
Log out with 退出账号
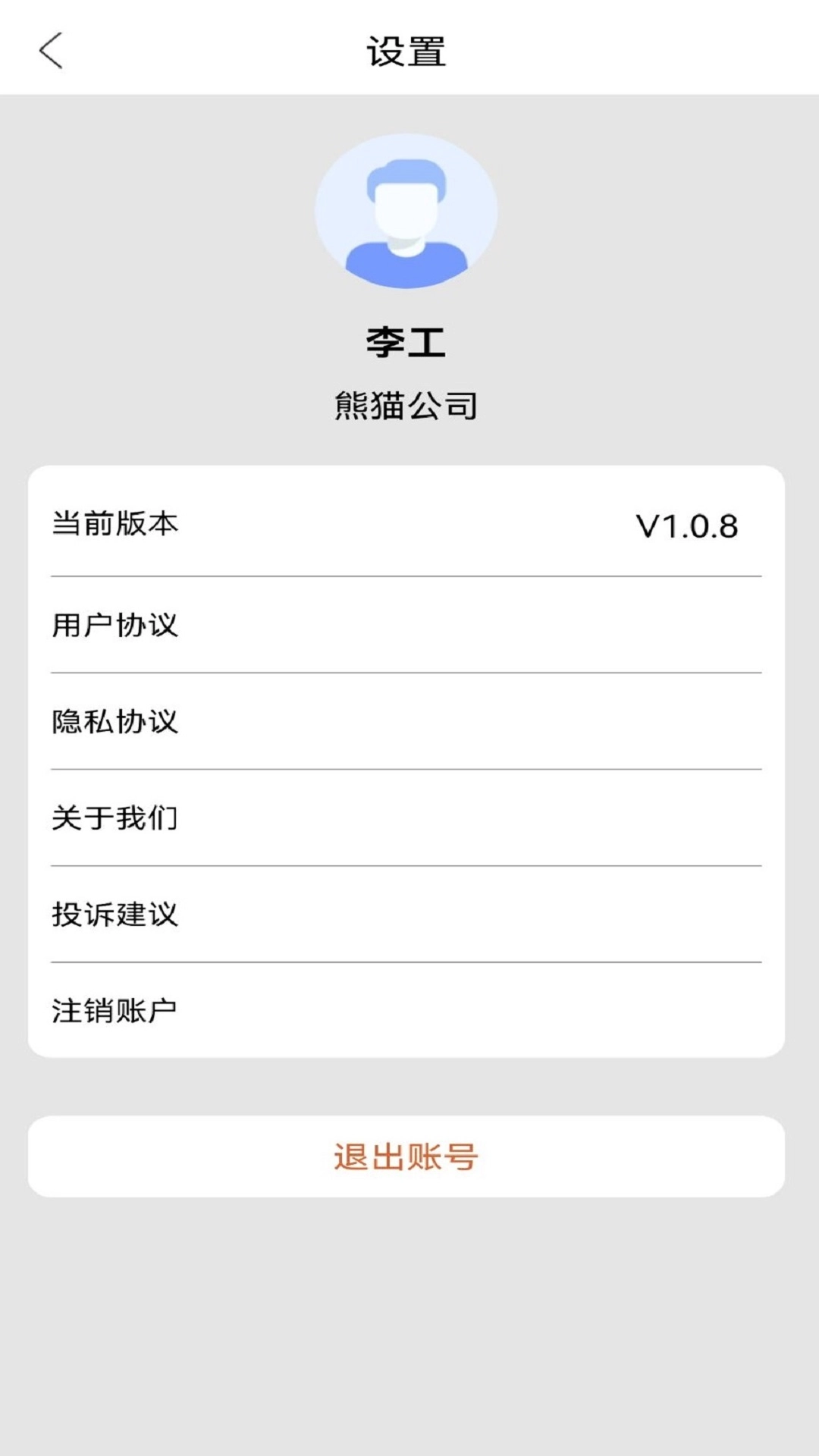pyautogui.click(x=406, y=1156)
